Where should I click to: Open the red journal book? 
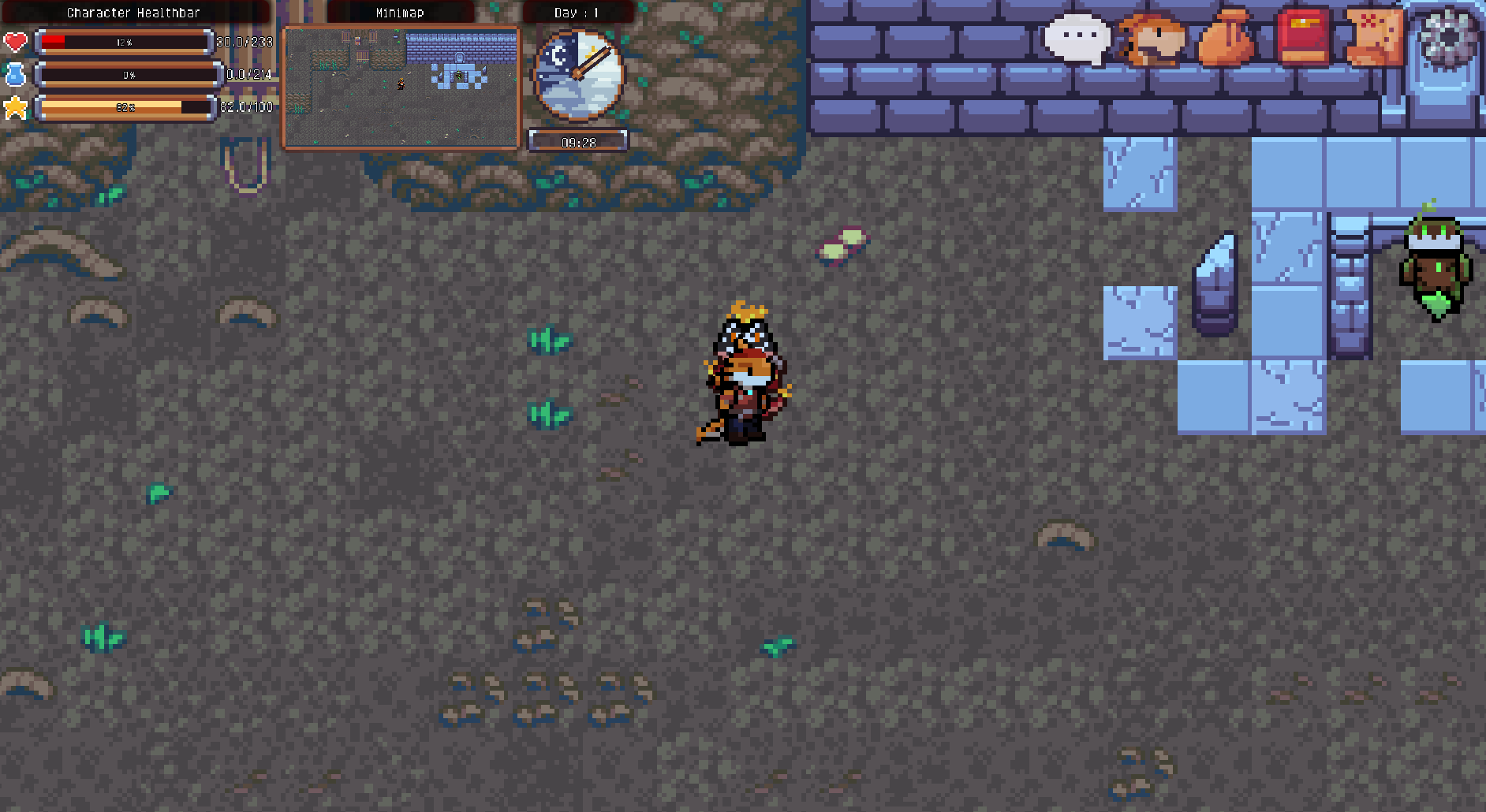1301,38
